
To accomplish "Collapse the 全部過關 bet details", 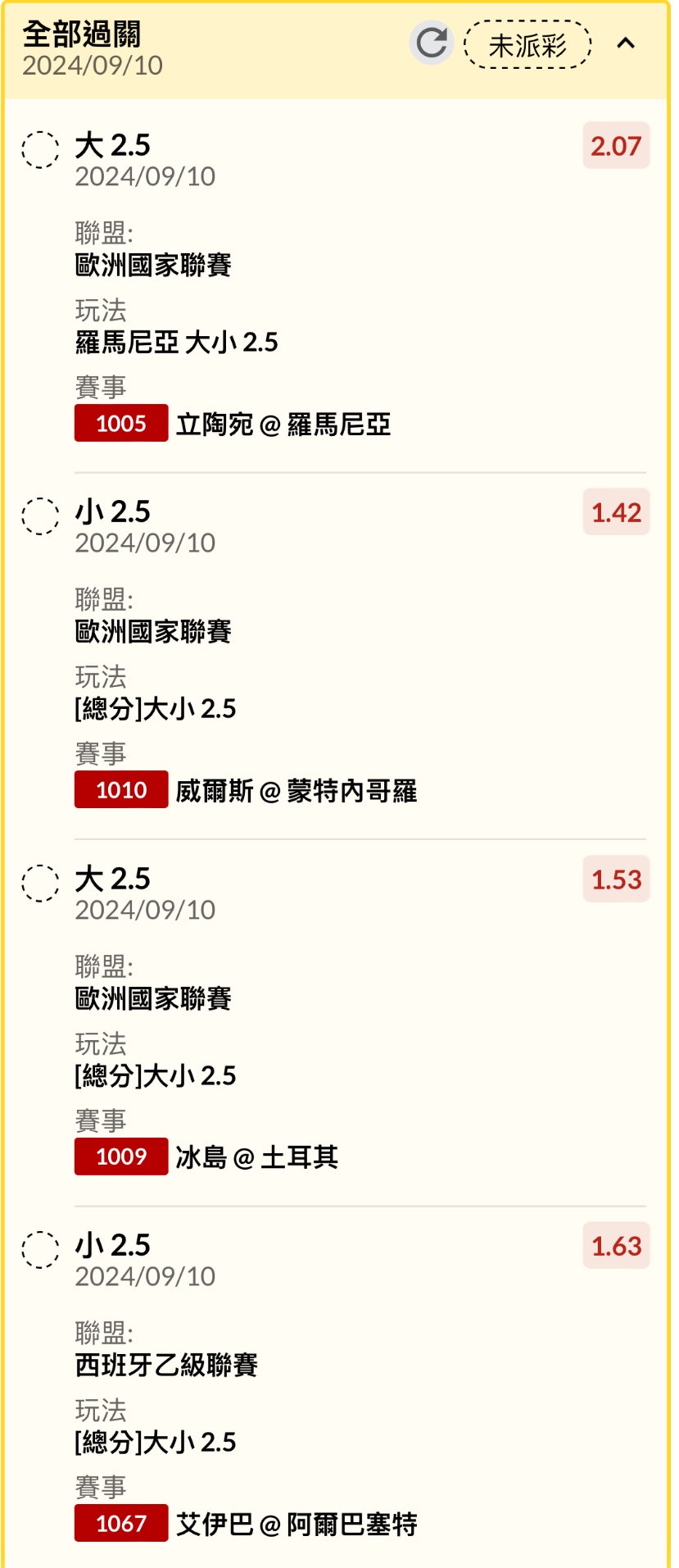I will 626,43.
